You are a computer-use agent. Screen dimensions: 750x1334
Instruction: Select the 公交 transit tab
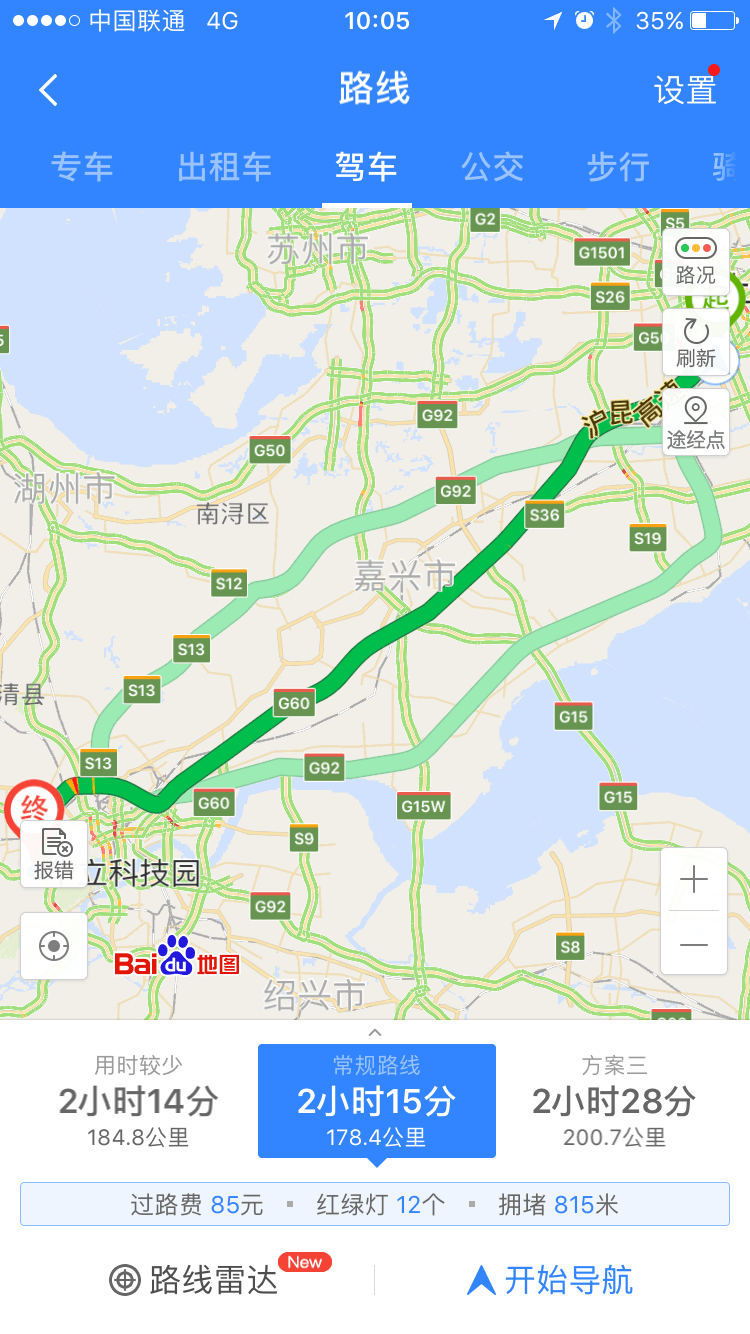[492, 167]
